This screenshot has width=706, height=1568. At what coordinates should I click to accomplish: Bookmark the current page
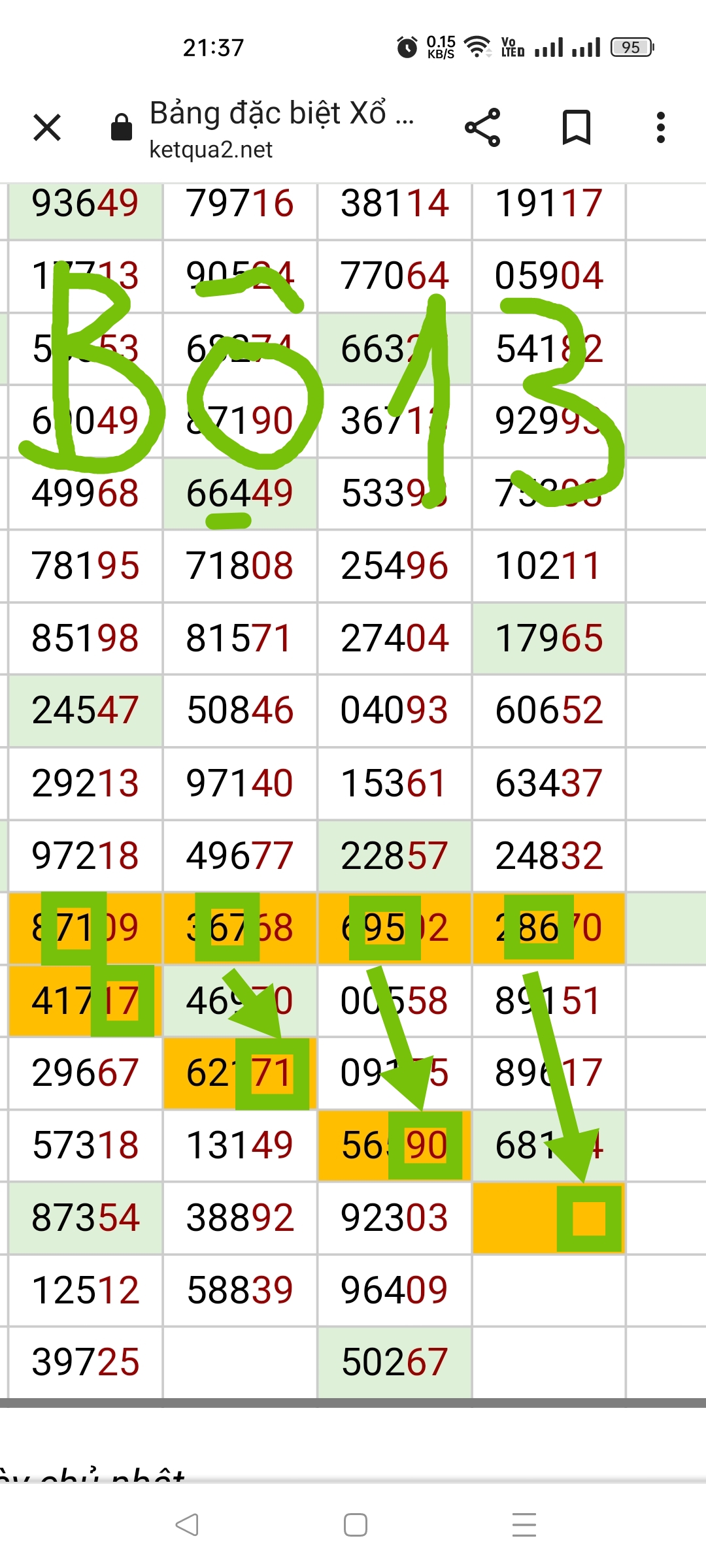point(576,127)
